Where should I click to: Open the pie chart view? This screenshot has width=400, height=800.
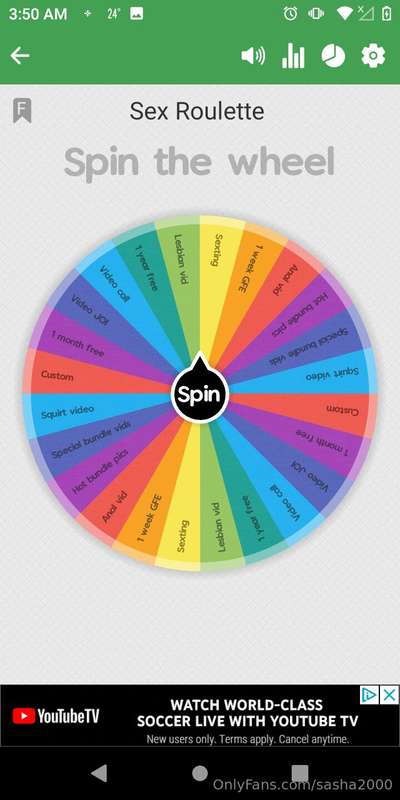(333, 56)
